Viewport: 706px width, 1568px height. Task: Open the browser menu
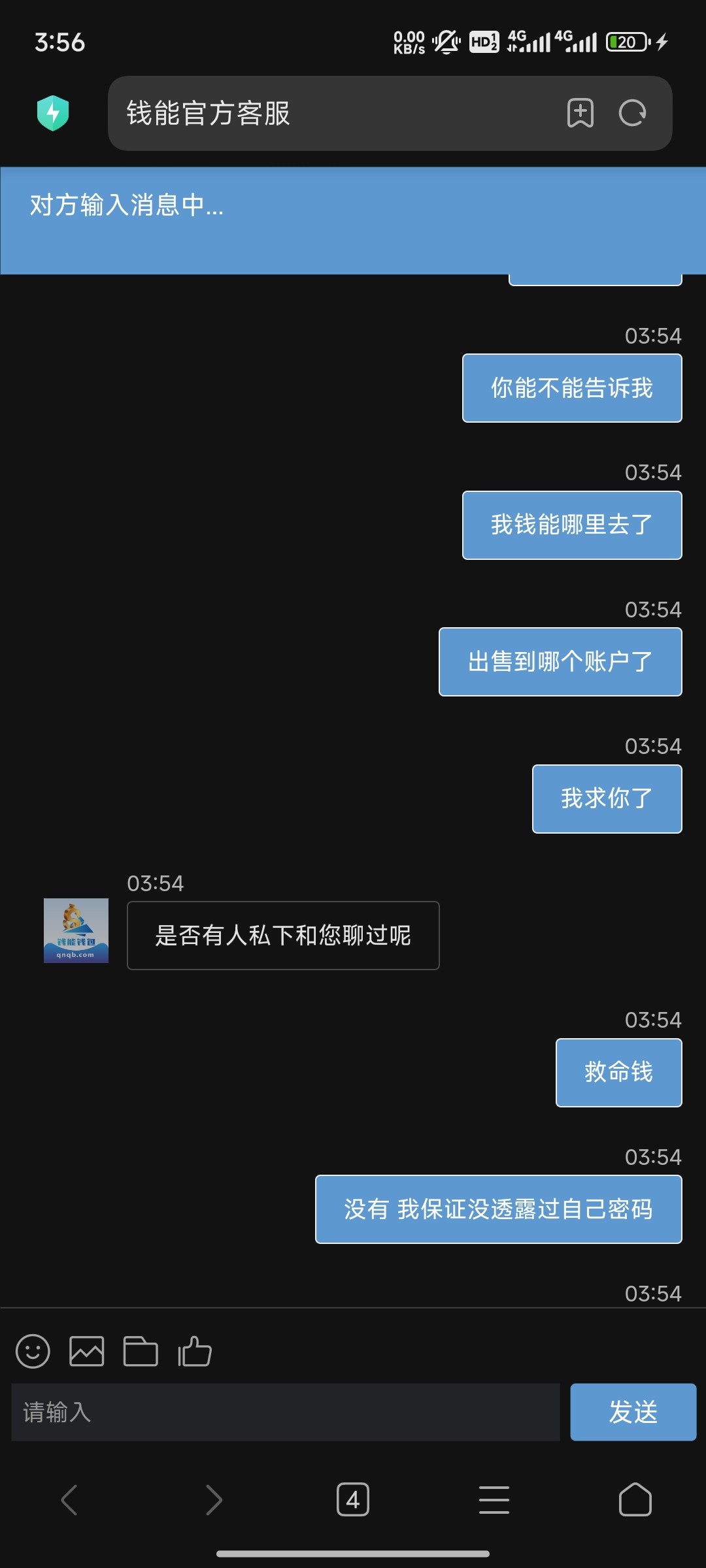494,1499
